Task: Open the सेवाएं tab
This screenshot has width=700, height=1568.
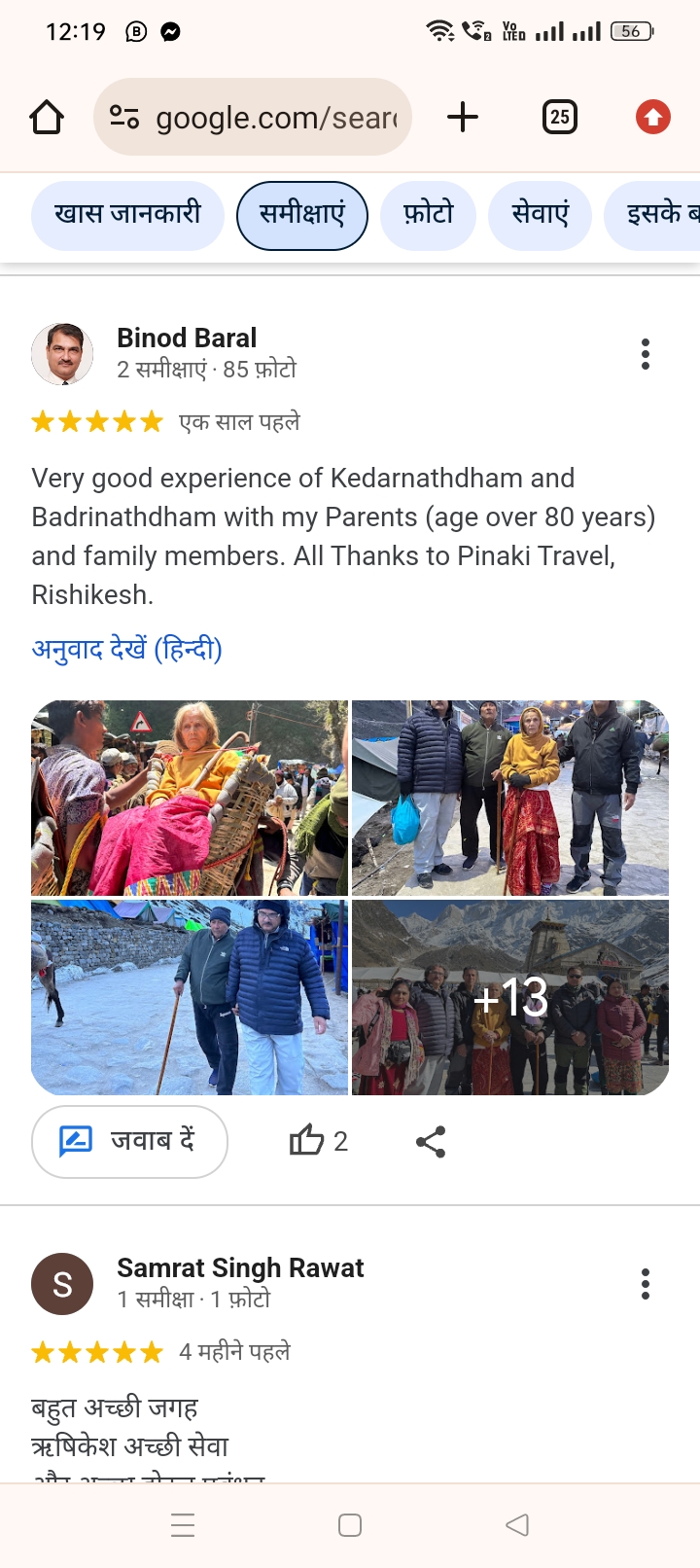Action: coord(541,214)
